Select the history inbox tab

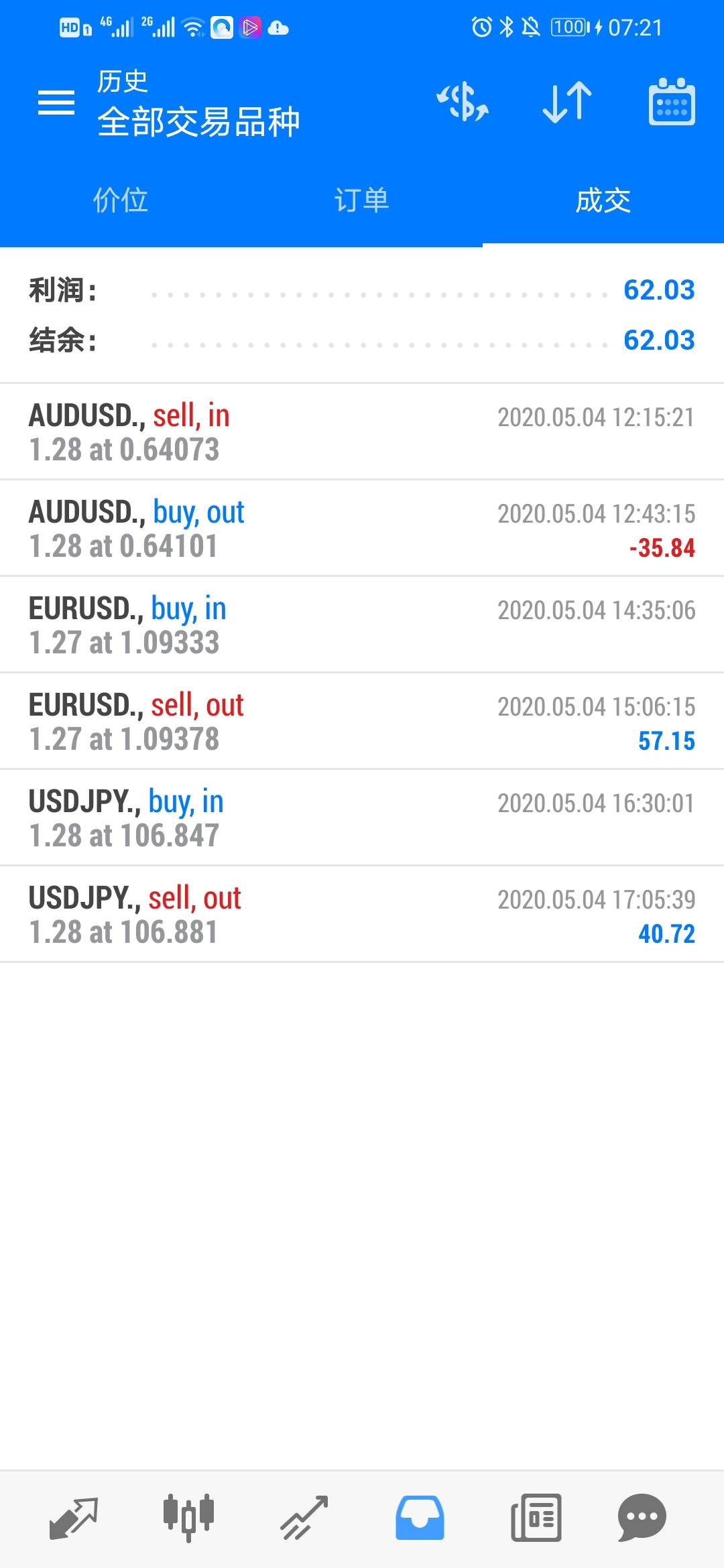pyautogui.click(x=420, y=1518)
